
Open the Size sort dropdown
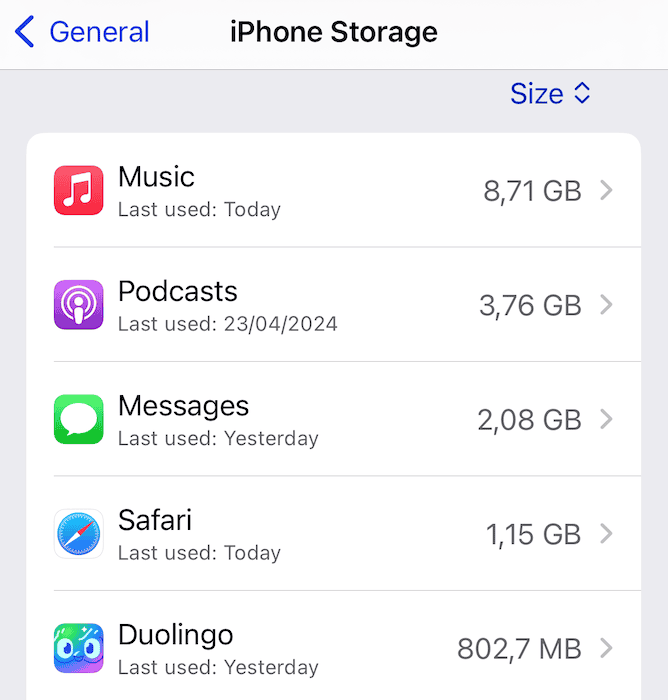551,94
